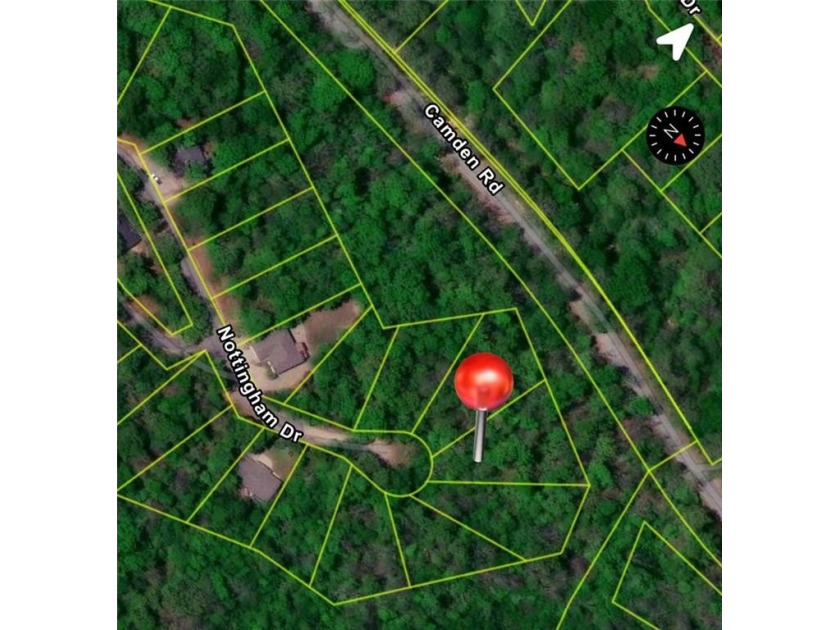Screen dimensions: 840x630
Task: Tap the compass to reset map orientation
Action: [x=675, y=135]
